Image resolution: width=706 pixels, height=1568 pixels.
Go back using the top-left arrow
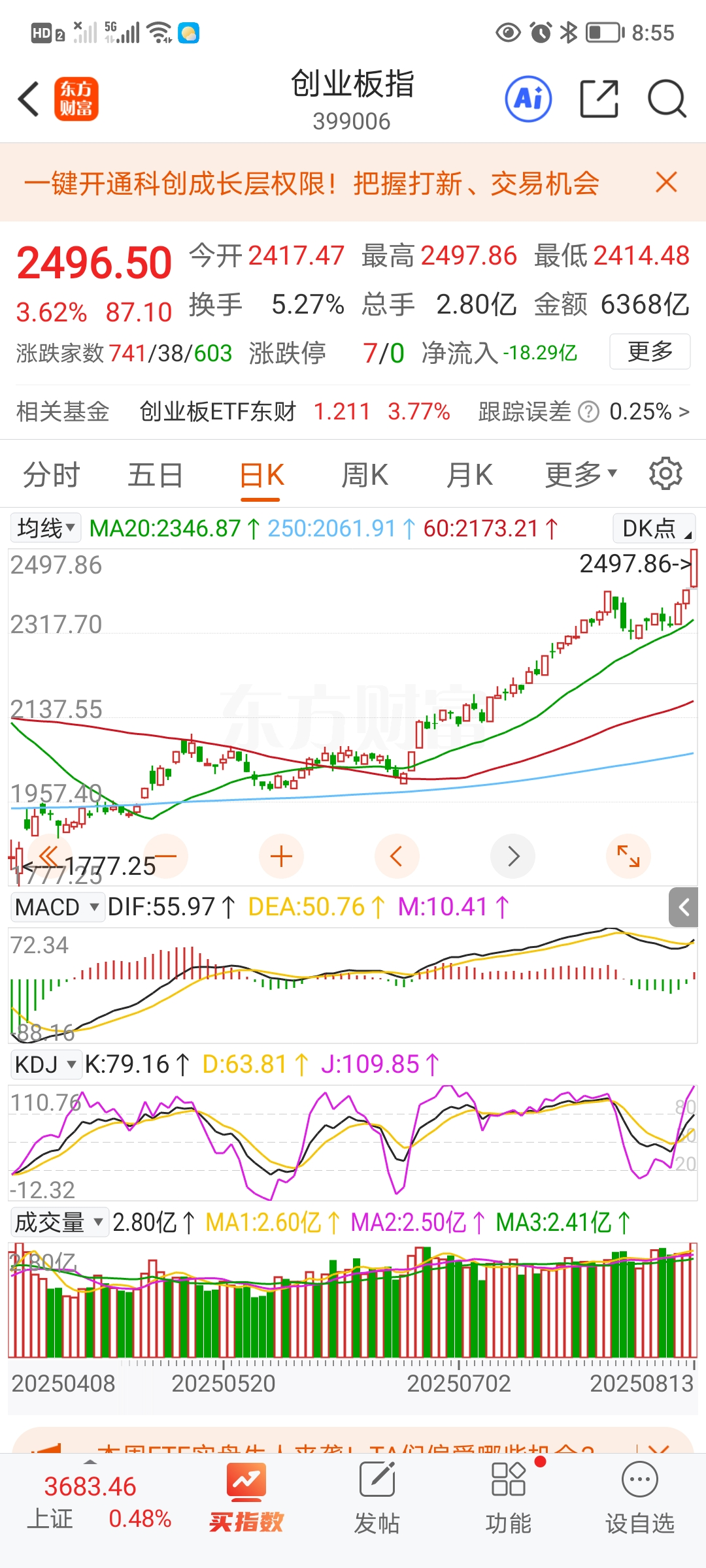coord(29,99)
